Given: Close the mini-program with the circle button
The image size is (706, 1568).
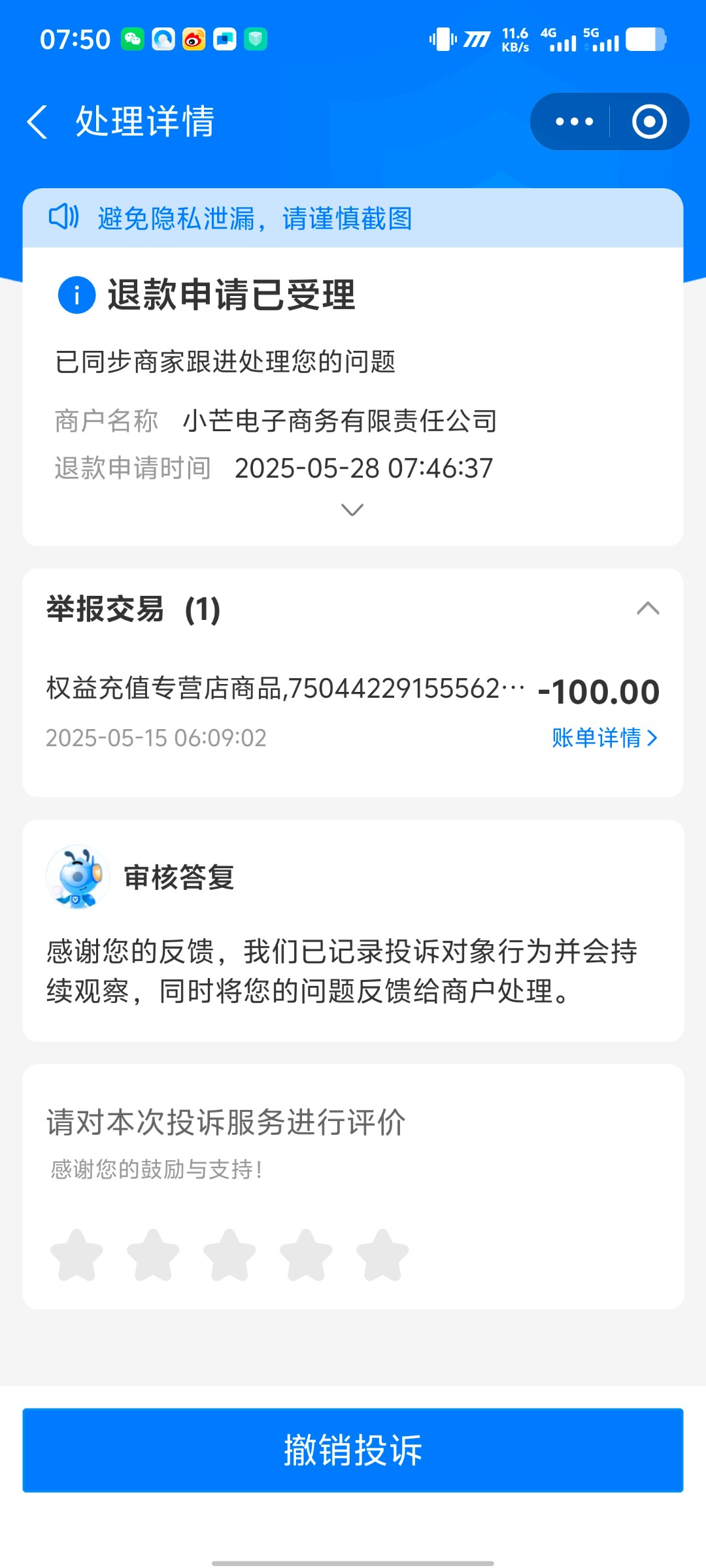Looking at the screenshot, I should click(x=649, y=122).
